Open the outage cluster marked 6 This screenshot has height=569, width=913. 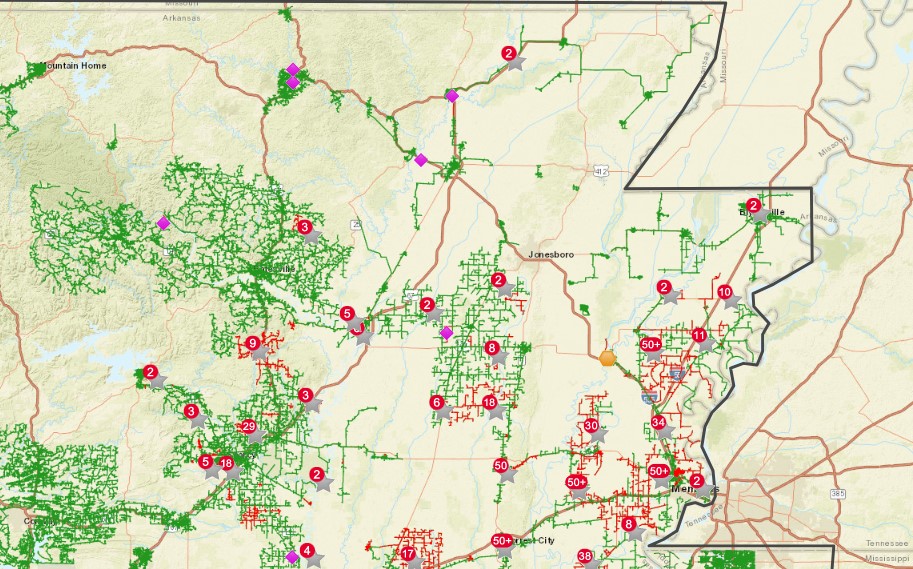[x=437, y=402]
